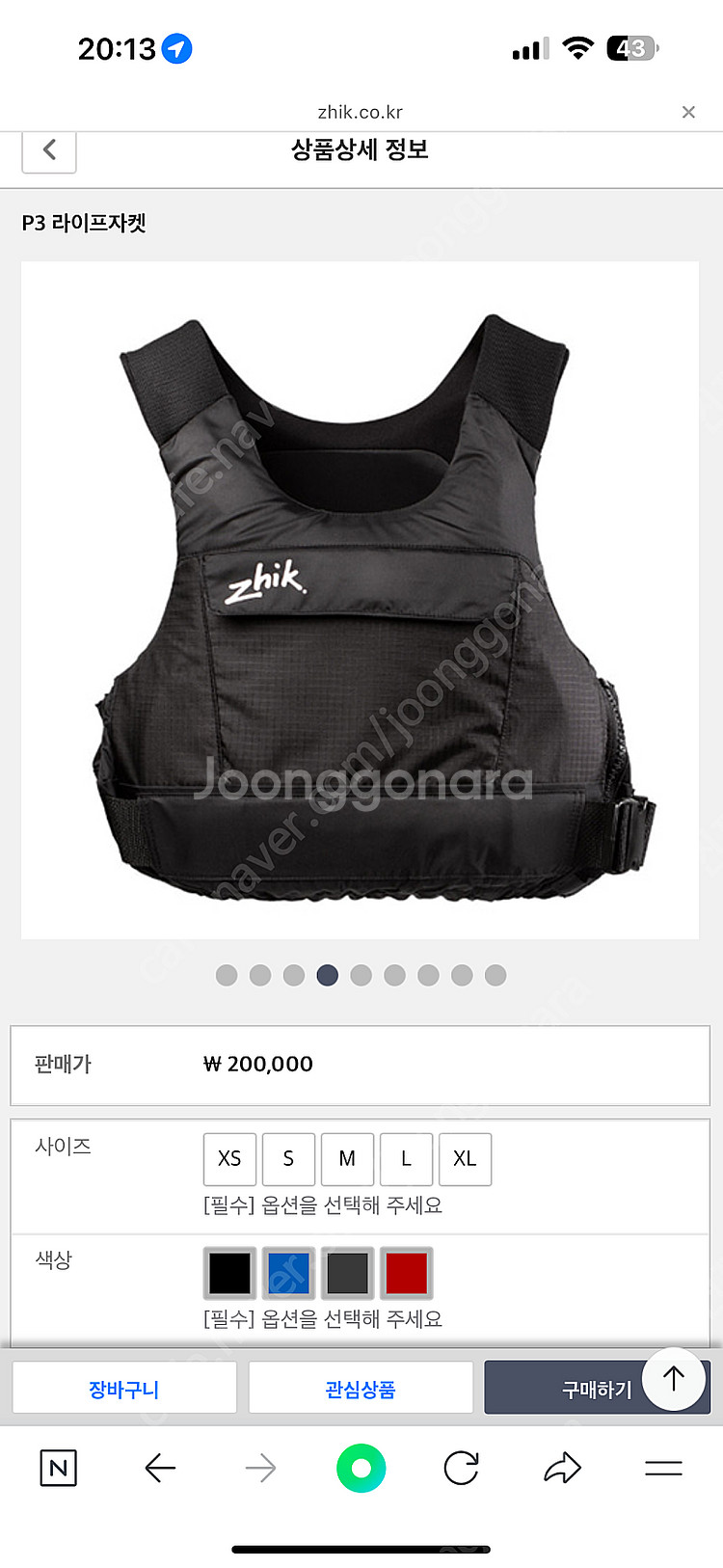This screenshot has width=723, height=1568.
Task: Select the red color swatch
Action: coord(406,1273)
